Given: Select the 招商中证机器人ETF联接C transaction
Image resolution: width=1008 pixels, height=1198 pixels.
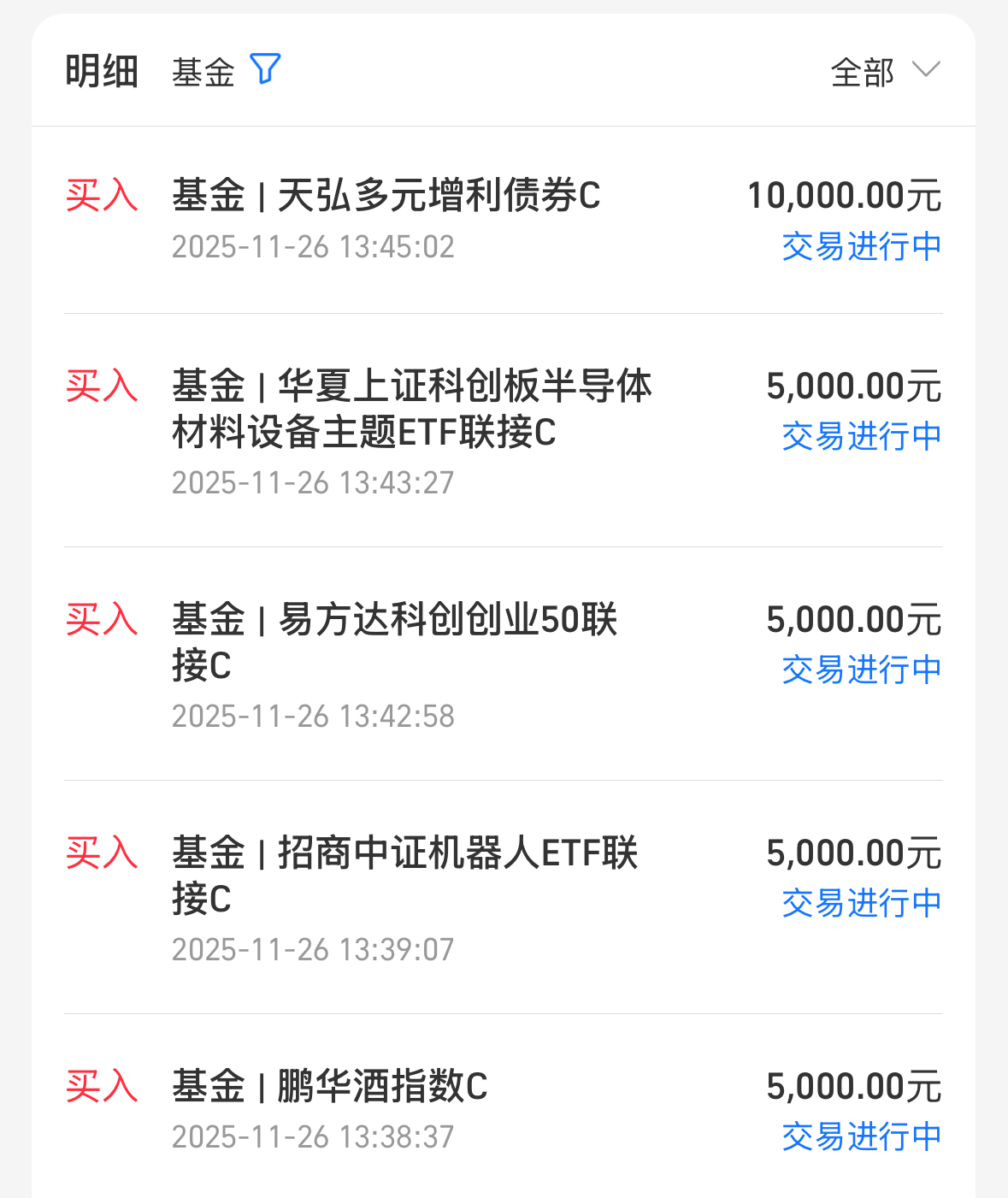Looking at the screenshot, I should (x=504, y=898).
